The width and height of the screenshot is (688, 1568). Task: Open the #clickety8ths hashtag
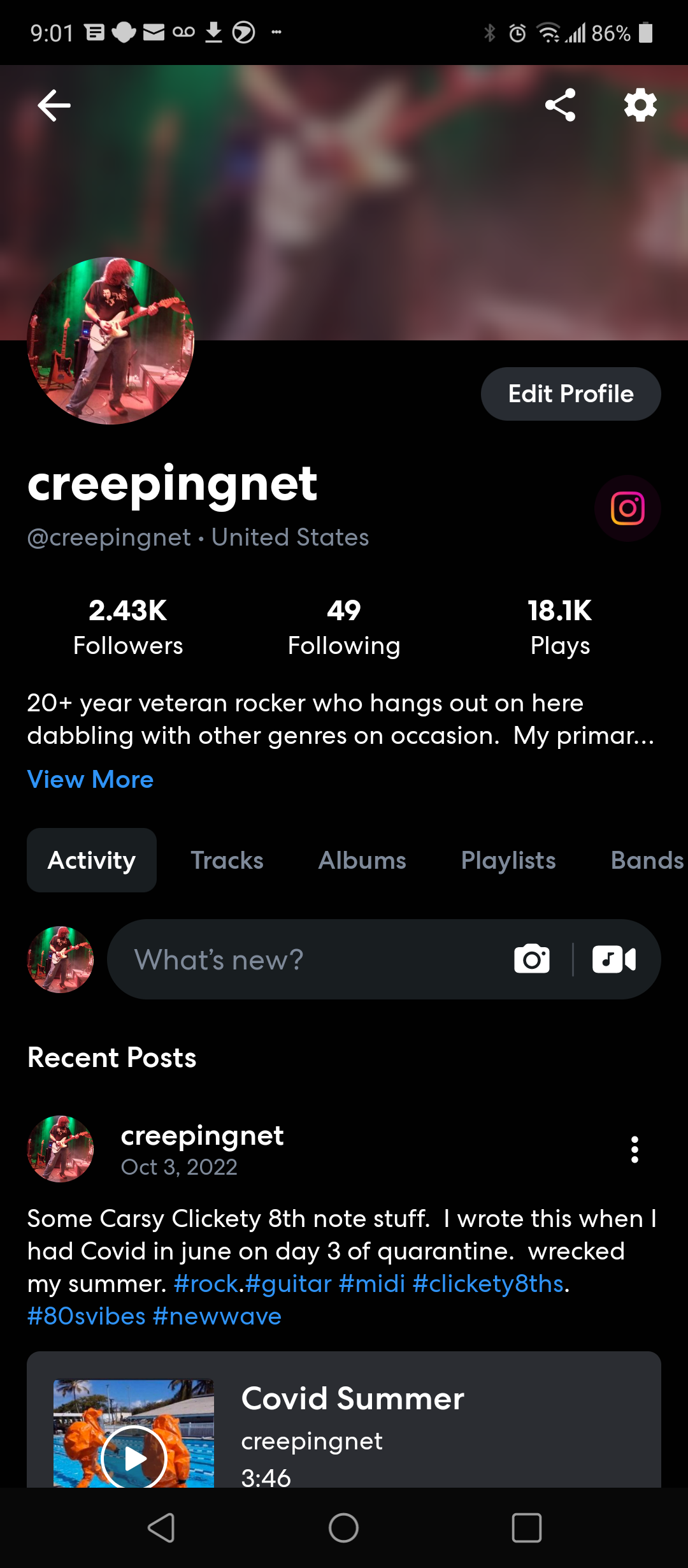pos(488,1284)
